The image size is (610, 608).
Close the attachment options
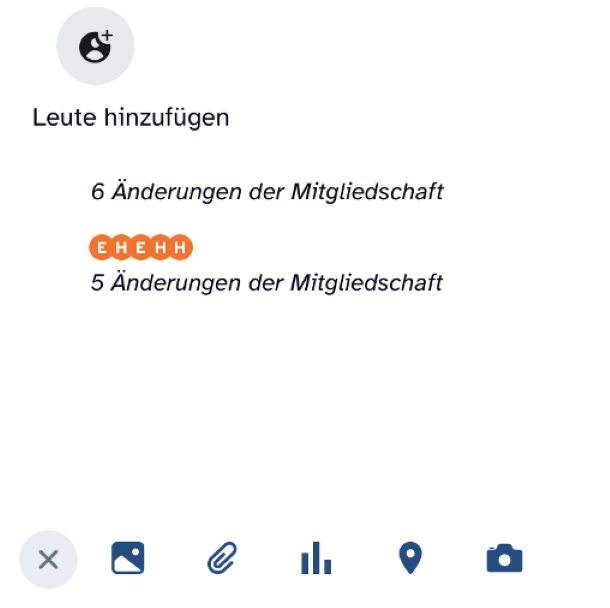[48, 559]
